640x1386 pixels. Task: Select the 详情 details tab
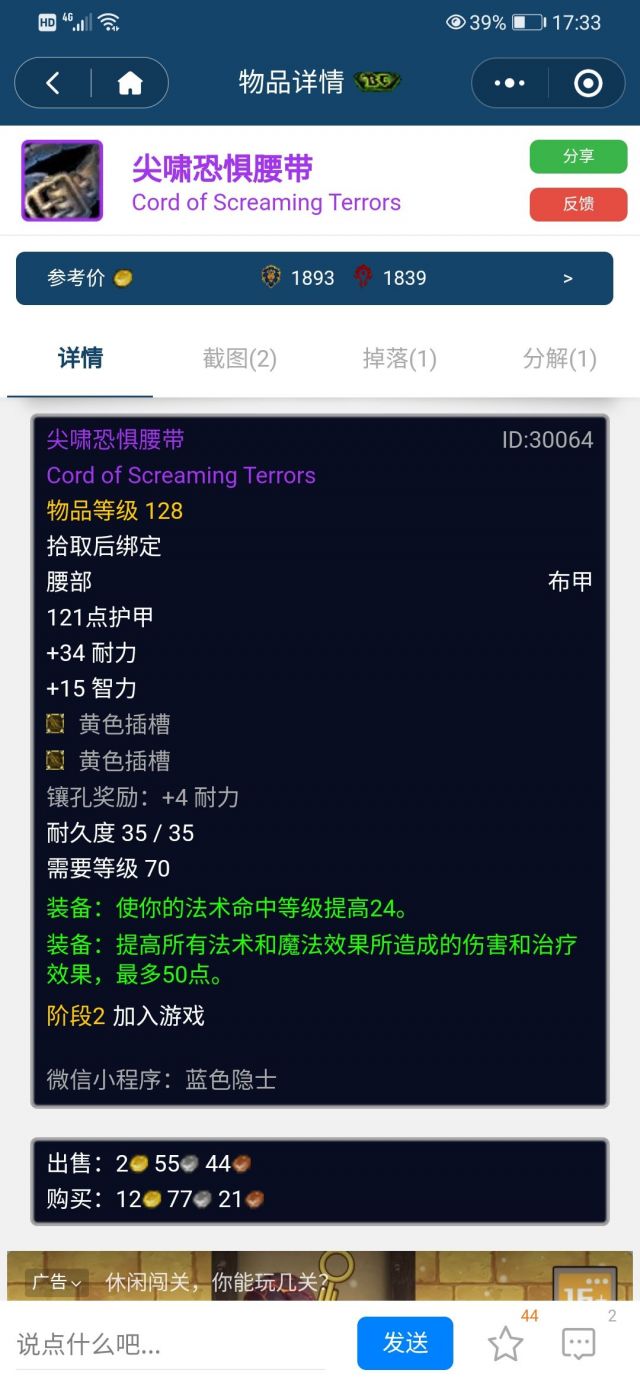coord(80,358)
